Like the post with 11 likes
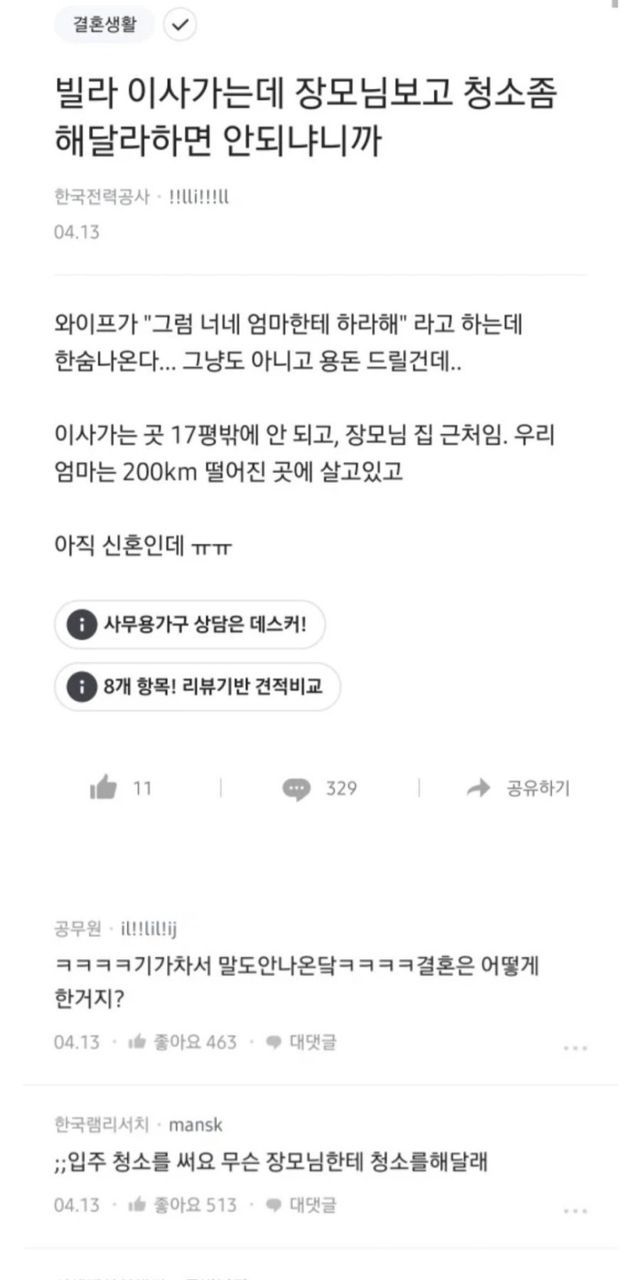Image resolution: width=640 pixels, height=1280 pixels. tap(103, 788)
